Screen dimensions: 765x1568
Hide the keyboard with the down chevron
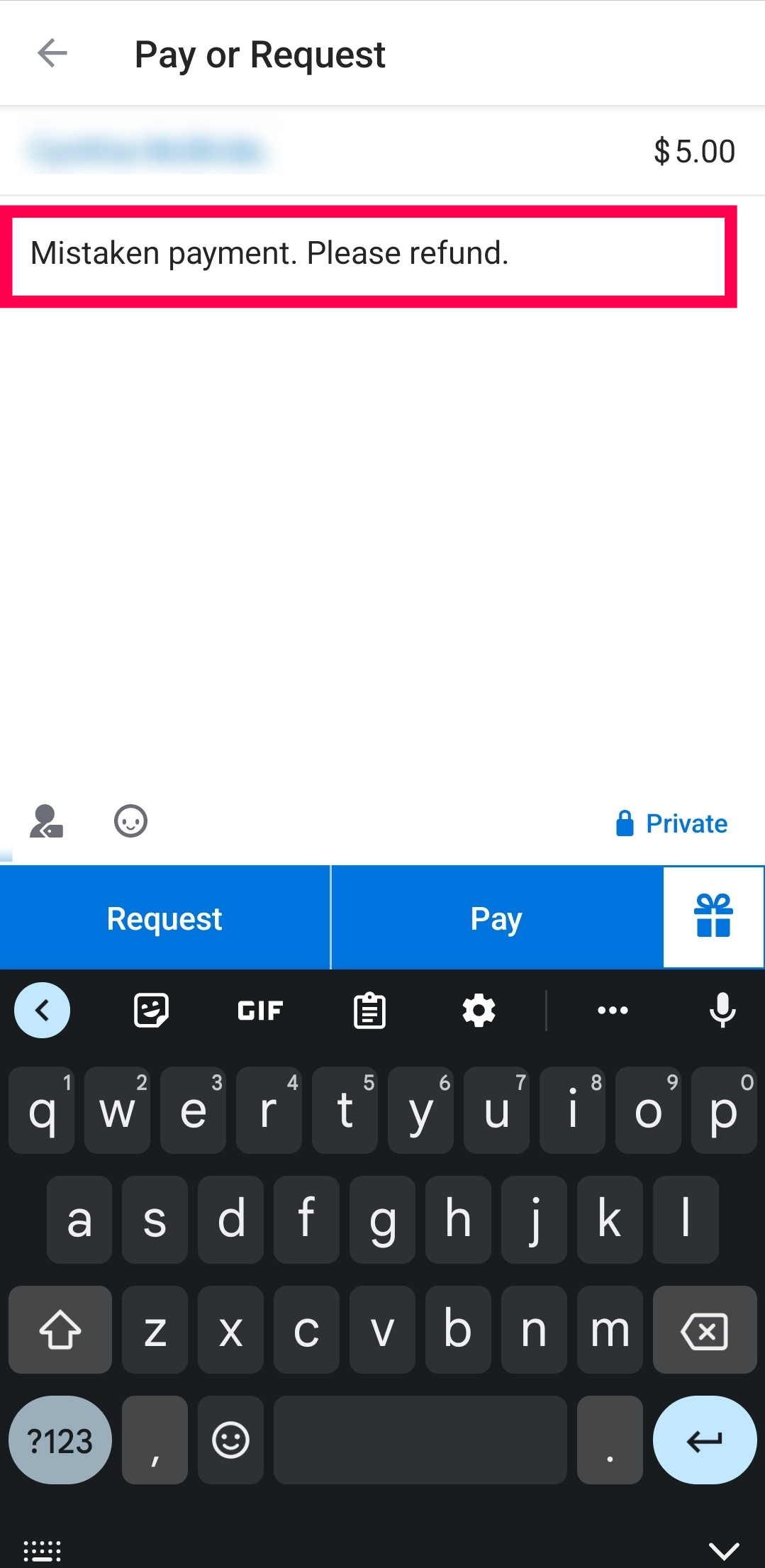724,1551
